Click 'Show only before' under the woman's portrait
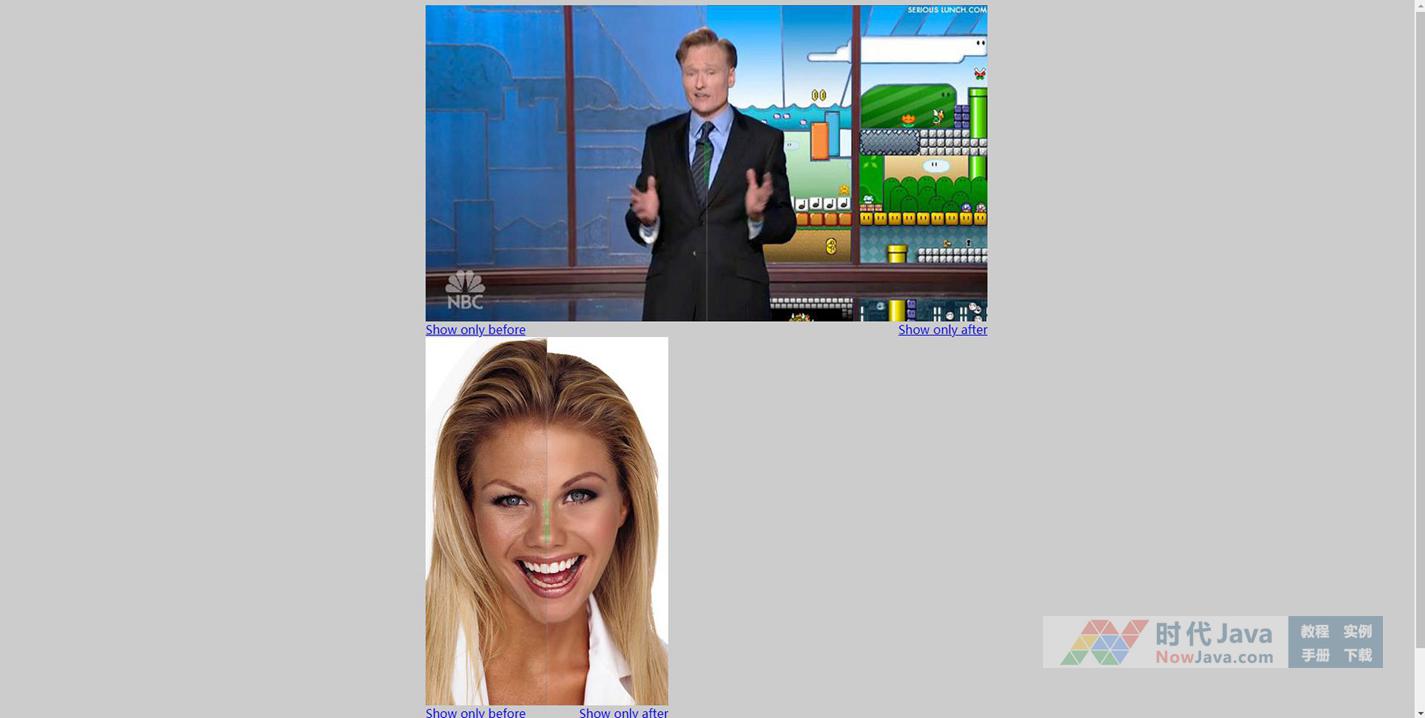1425x718 pixels. [475, 712]
